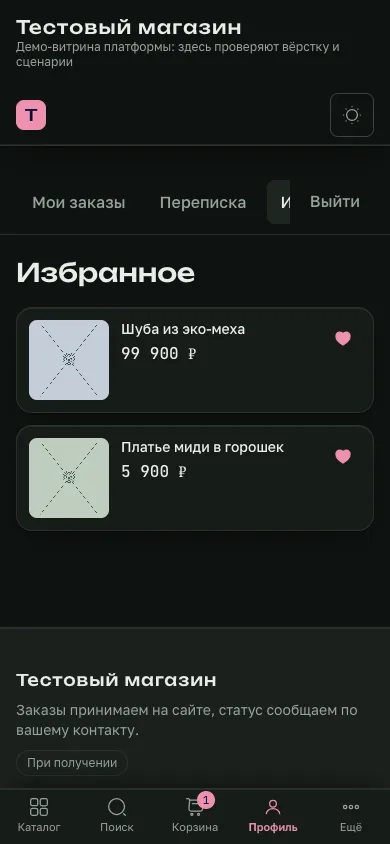Select the Профиль tab
The image size is (390, 844).
(273, 815)
